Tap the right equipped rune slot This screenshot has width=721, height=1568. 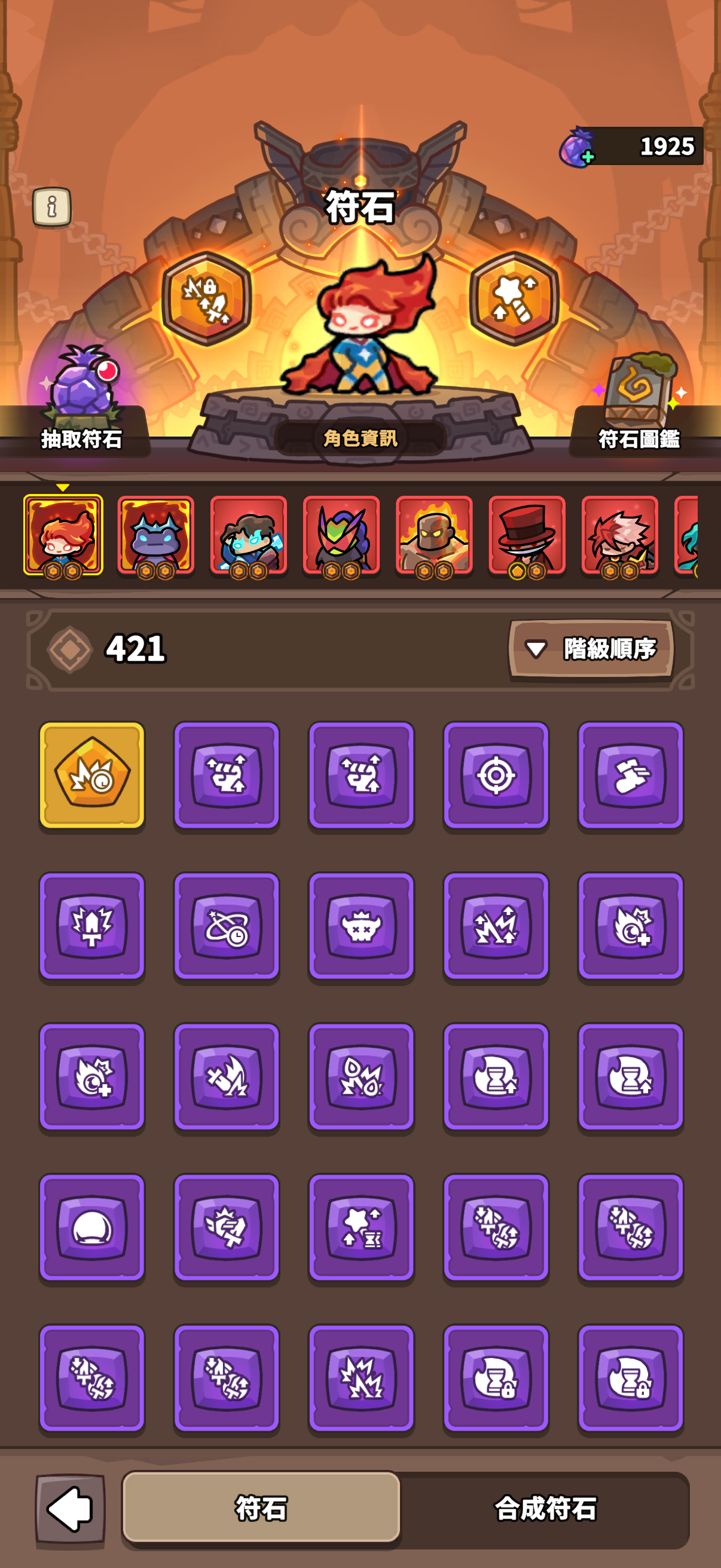[x=514, y=299]
